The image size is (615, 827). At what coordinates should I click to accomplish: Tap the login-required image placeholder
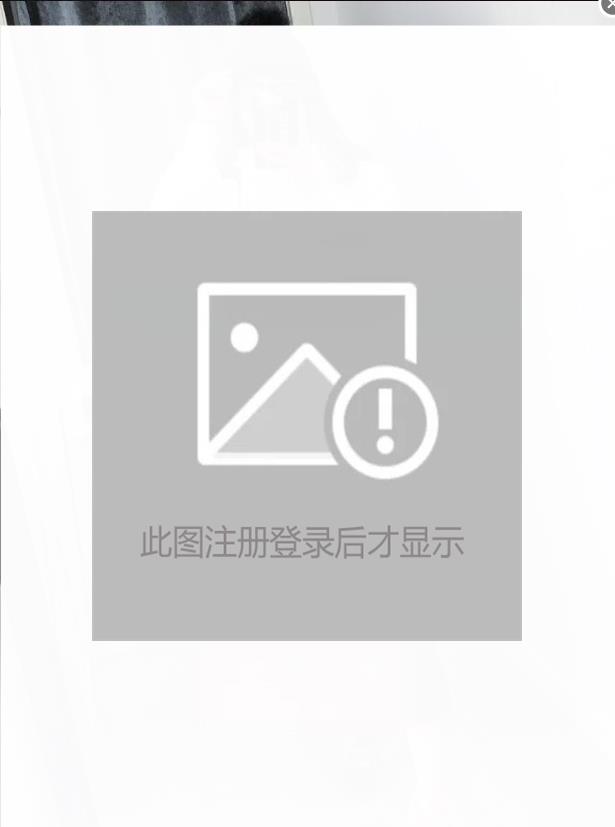coord(307,425)
